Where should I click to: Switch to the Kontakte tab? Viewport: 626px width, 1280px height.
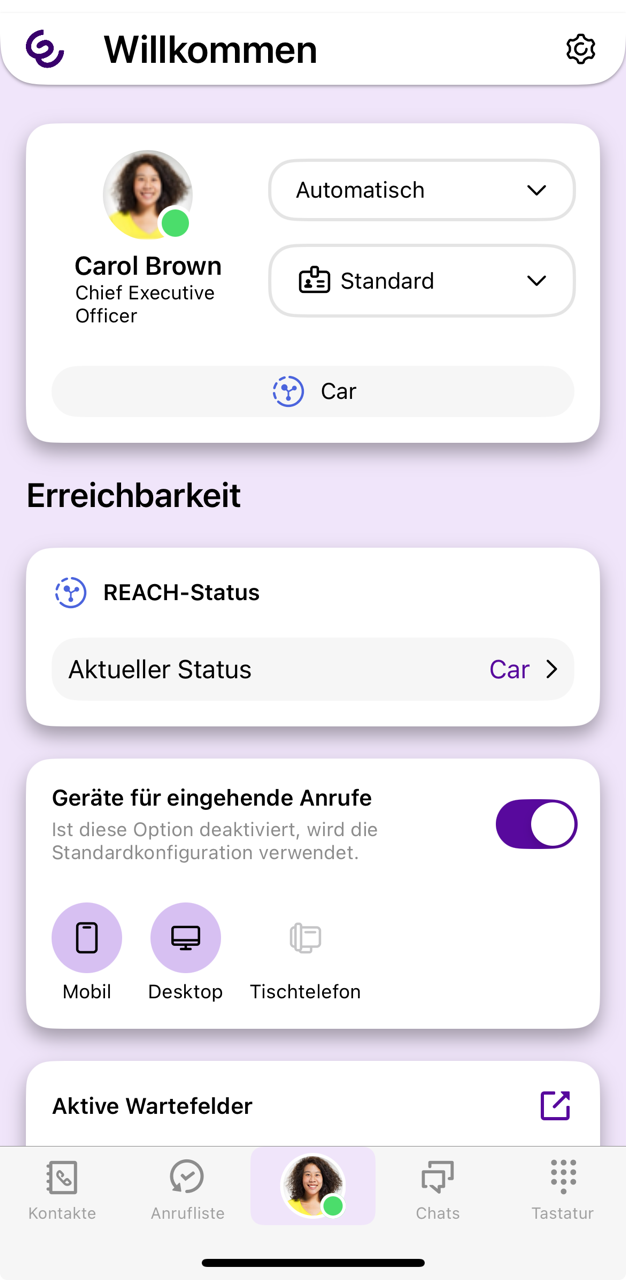[62, 1190]
